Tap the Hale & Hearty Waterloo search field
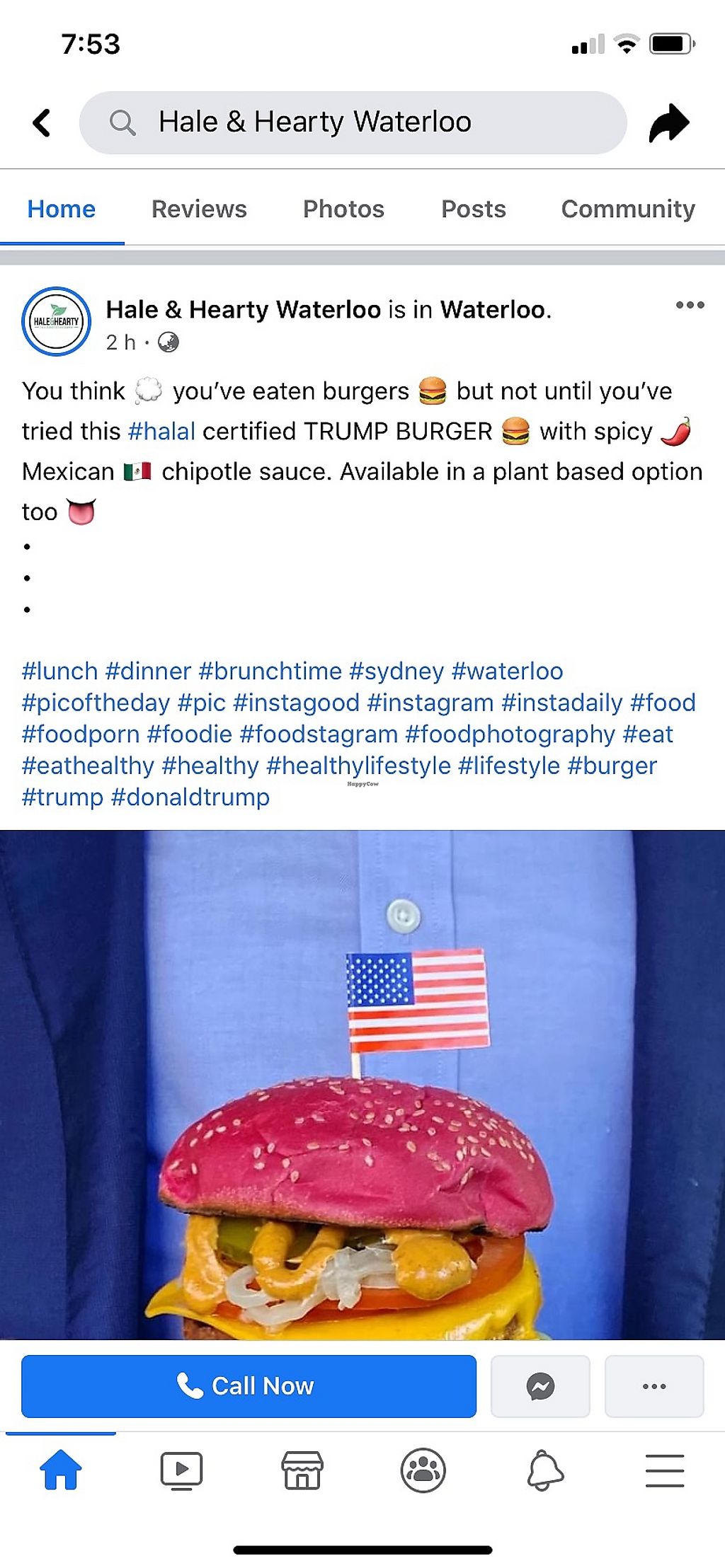The height and width of the screenshot is (1568, 725). click(353, 122)
